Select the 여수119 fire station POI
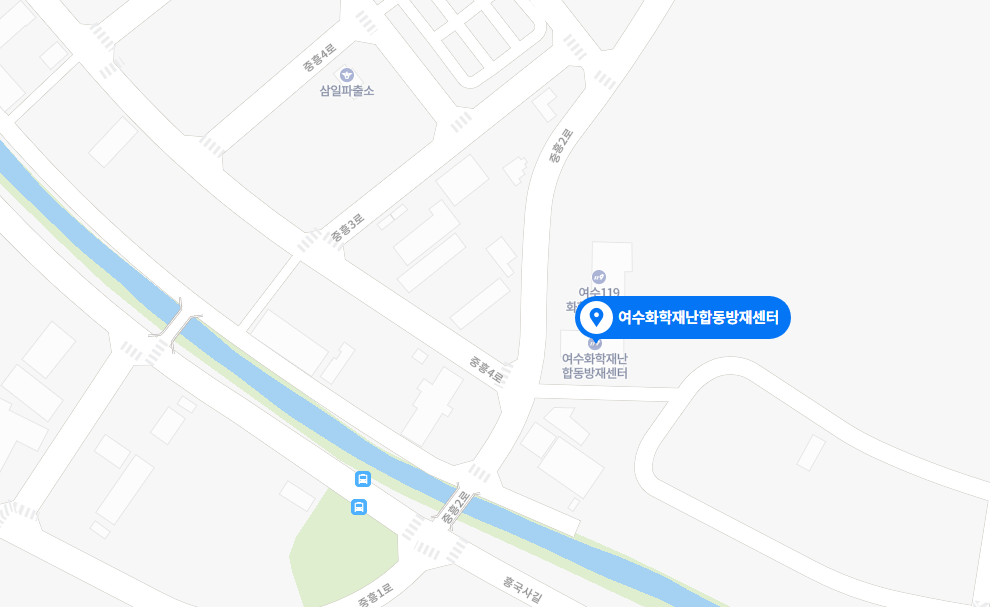Viewport: 990px width, 607px height. [x=599, y=277]
